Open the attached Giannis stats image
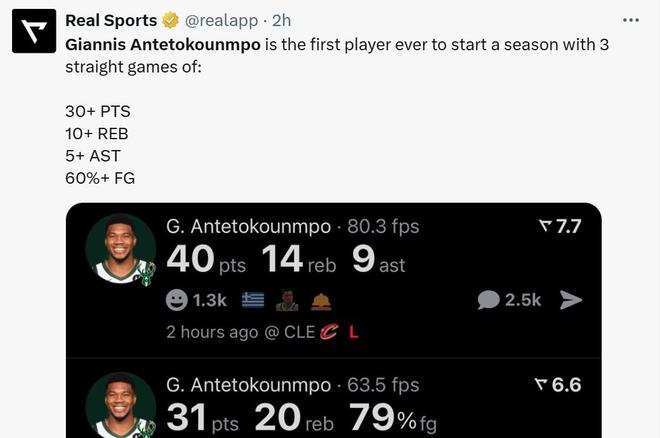 pyautogui.click(x=333, y=320)
